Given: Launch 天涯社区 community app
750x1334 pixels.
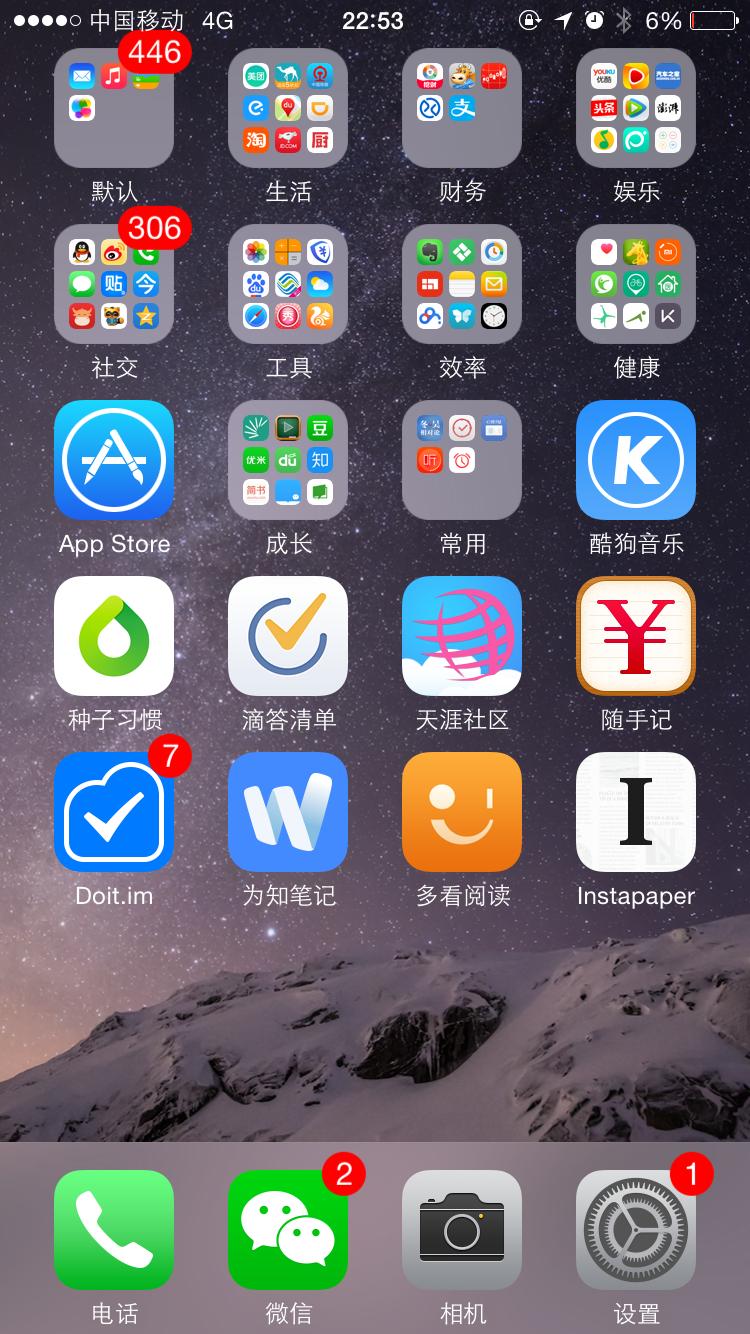Looking at the screenshot, I should pos(462,636).
